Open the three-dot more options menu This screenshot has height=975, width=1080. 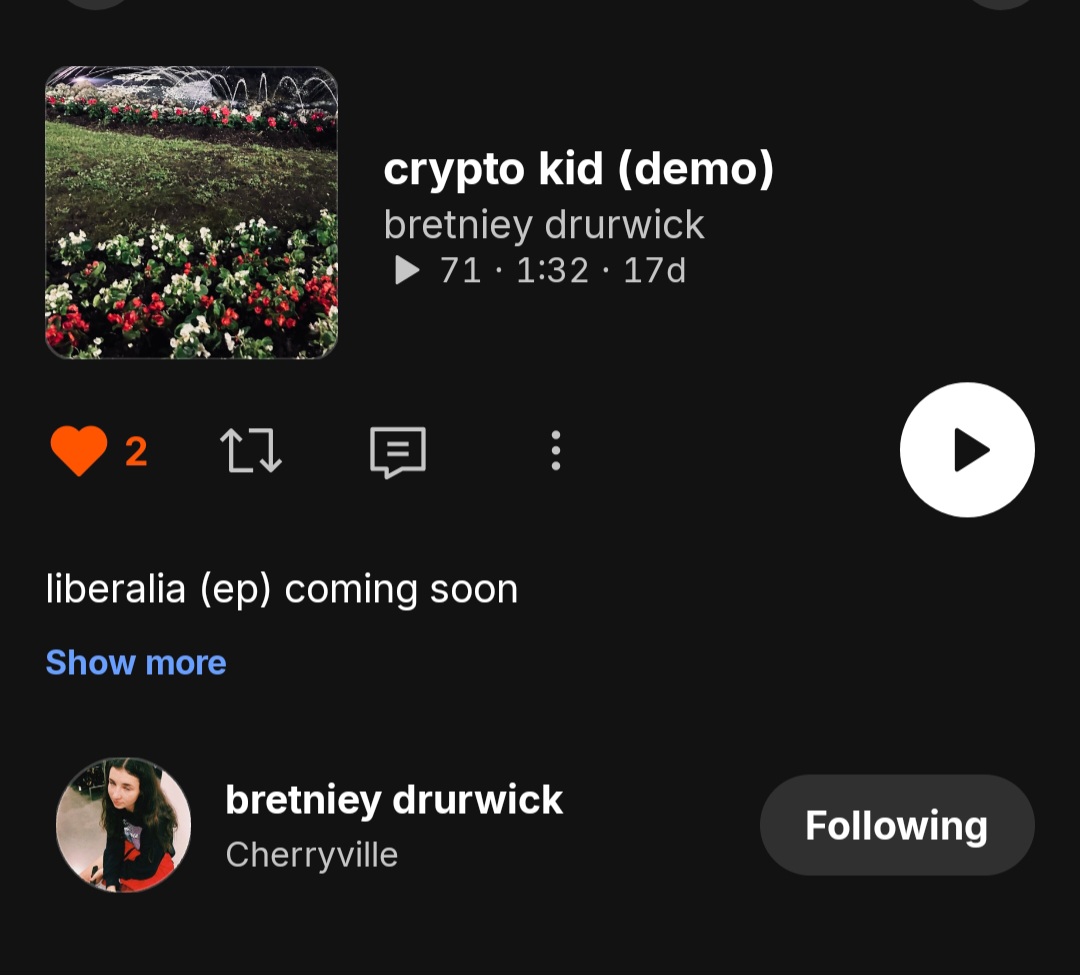tap(556, 451)
